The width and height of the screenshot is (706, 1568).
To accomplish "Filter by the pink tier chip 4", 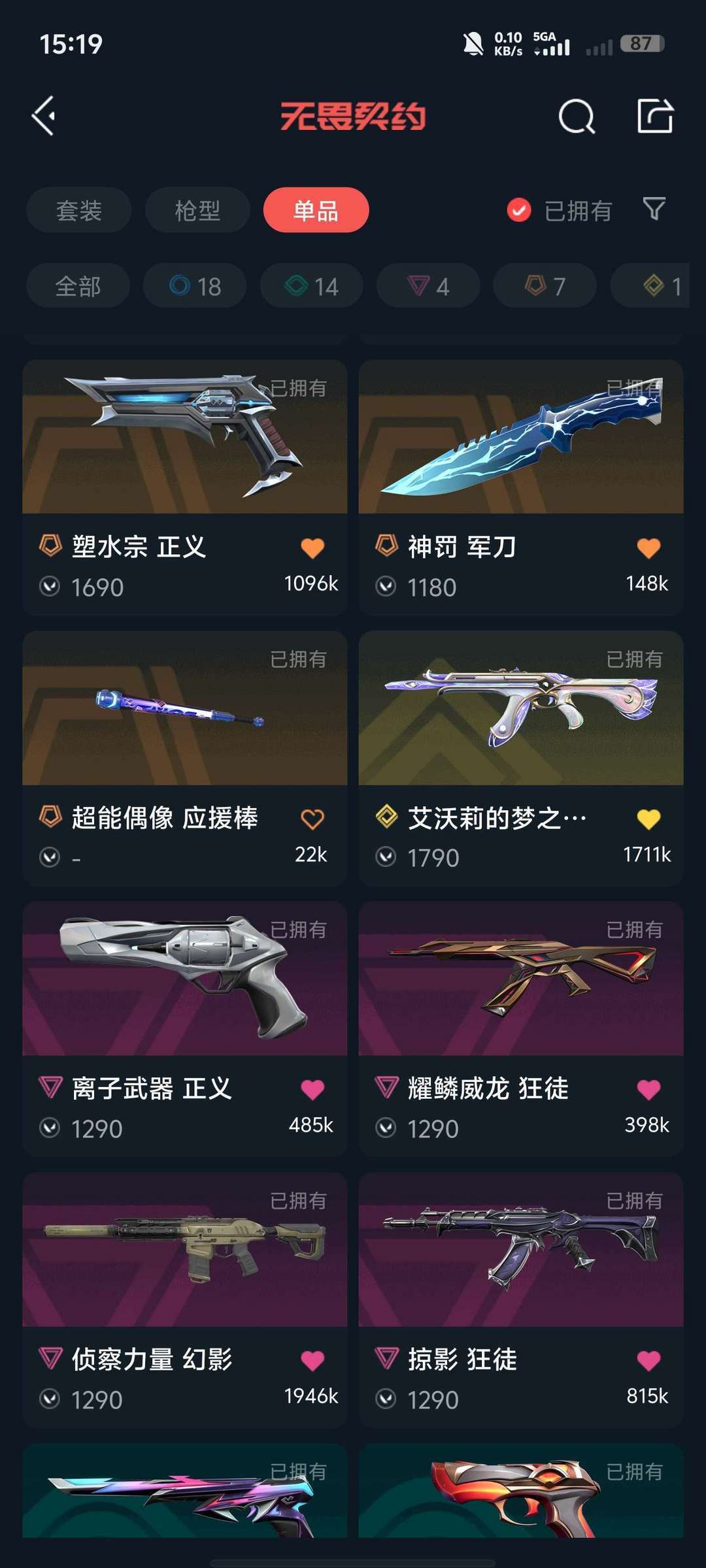I will coord(428,286).
